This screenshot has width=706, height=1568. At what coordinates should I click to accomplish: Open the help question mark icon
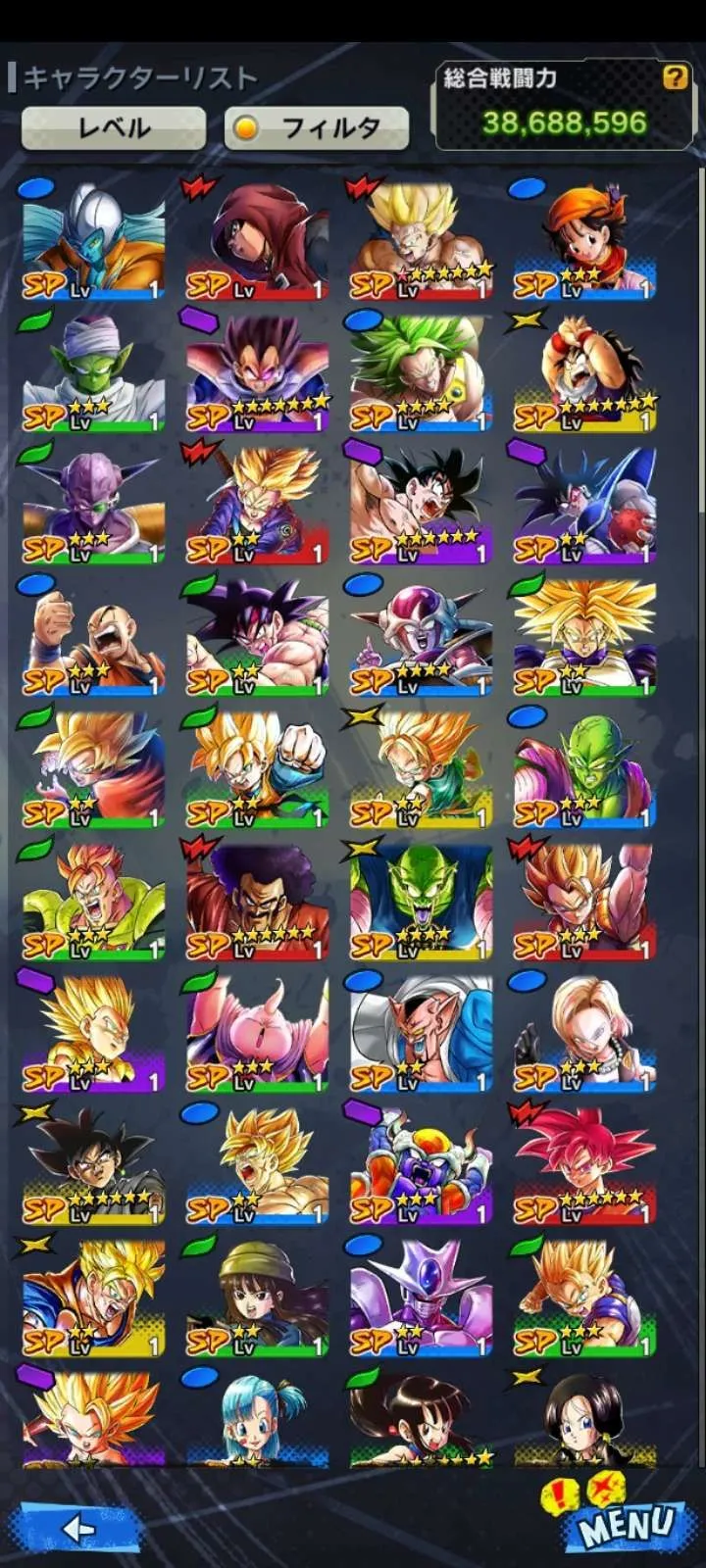[x=675, y=78]
